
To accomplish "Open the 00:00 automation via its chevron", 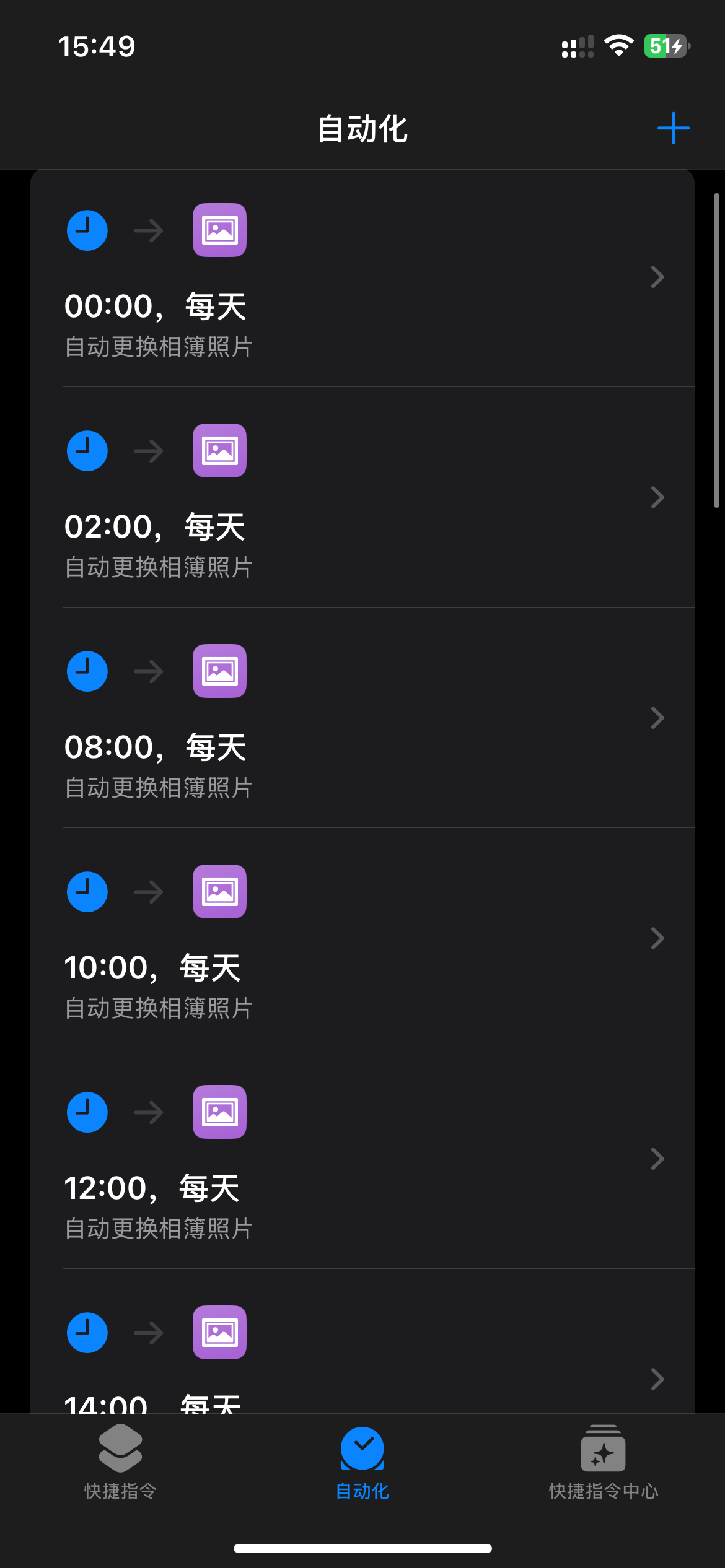I will point(657,277).
